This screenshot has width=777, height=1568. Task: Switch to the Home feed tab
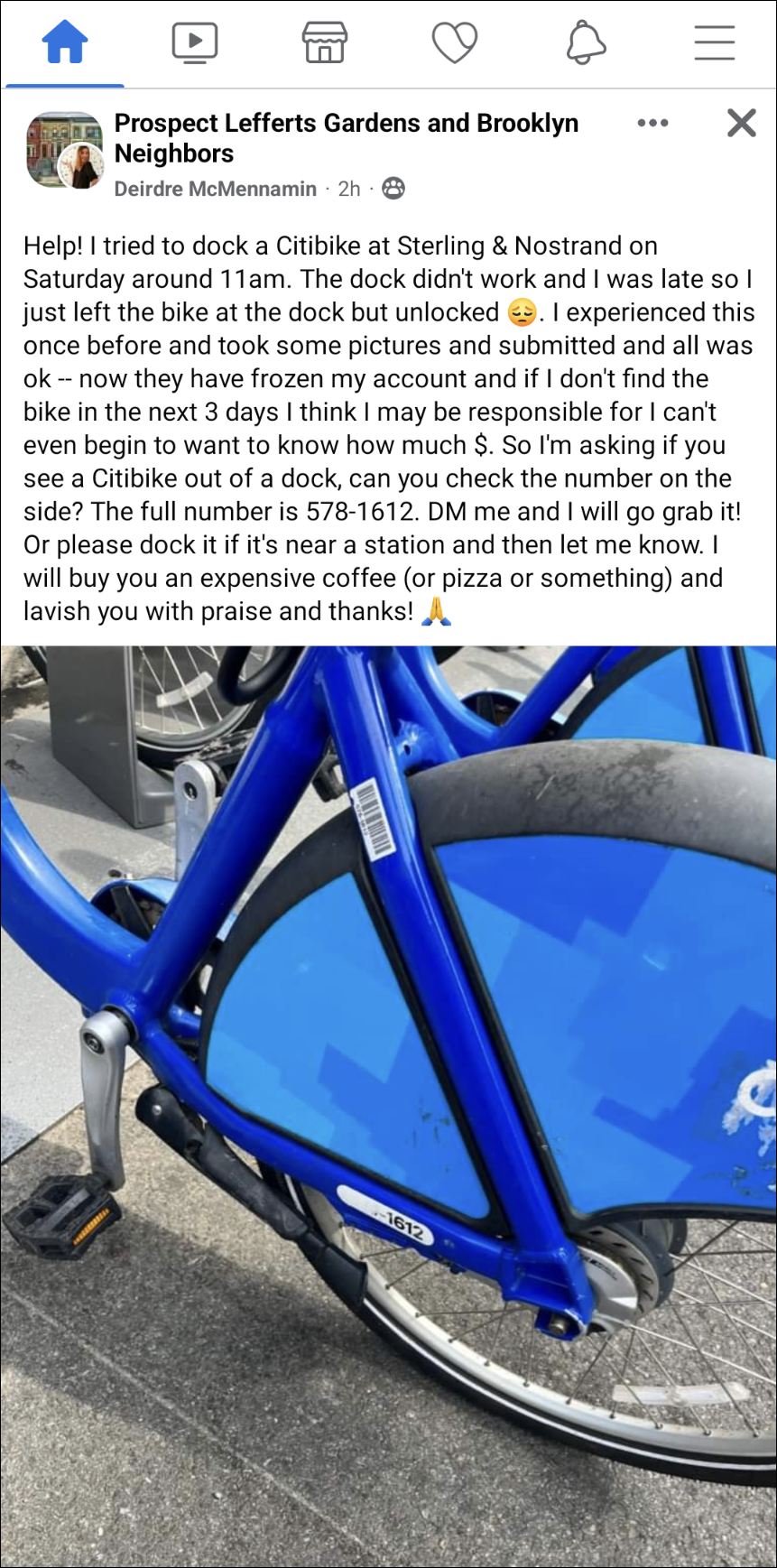[x=65, y=42]
